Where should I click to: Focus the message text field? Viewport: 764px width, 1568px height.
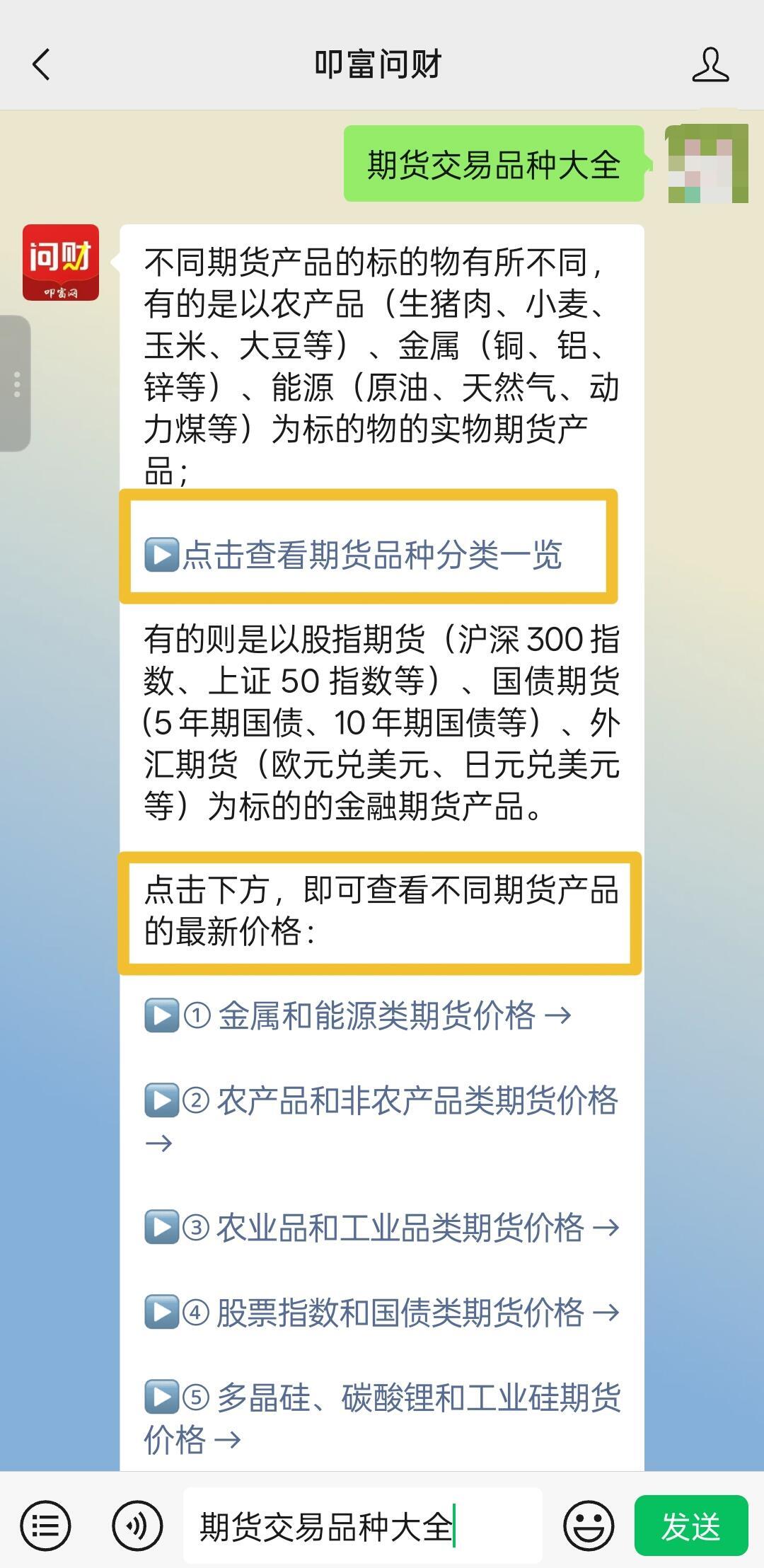[361, 1526]
